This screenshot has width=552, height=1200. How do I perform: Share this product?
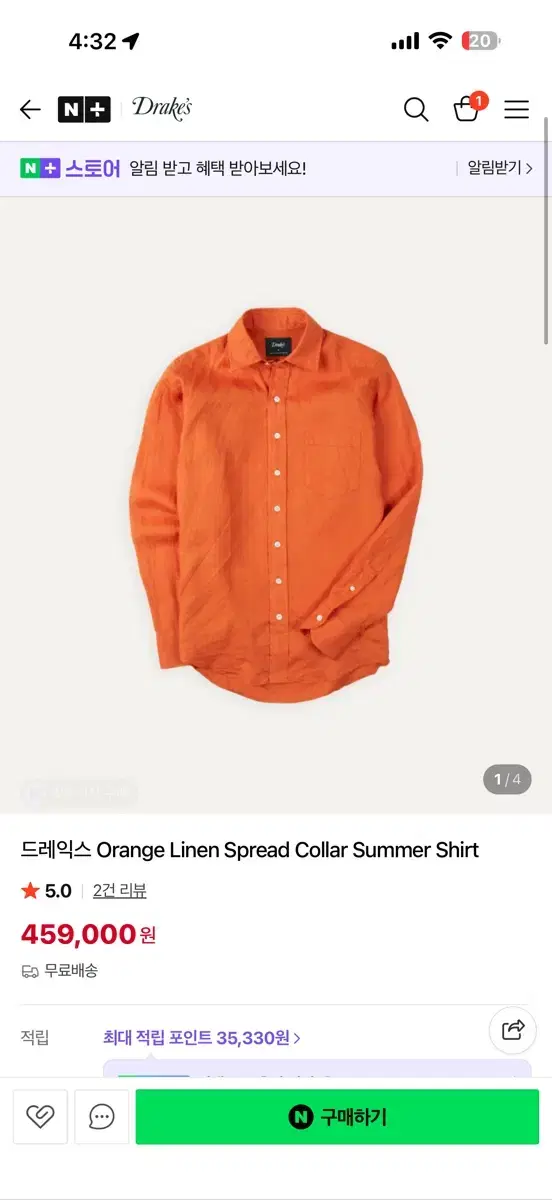point(513,1029)
